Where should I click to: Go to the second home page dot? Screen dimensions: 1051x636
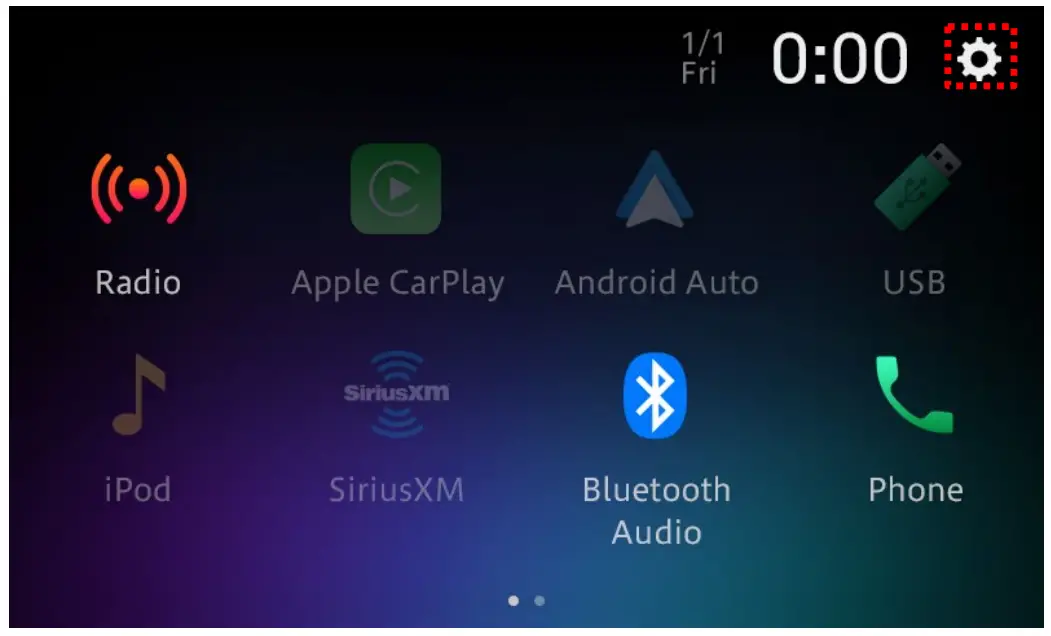click(x=540, y=601)
